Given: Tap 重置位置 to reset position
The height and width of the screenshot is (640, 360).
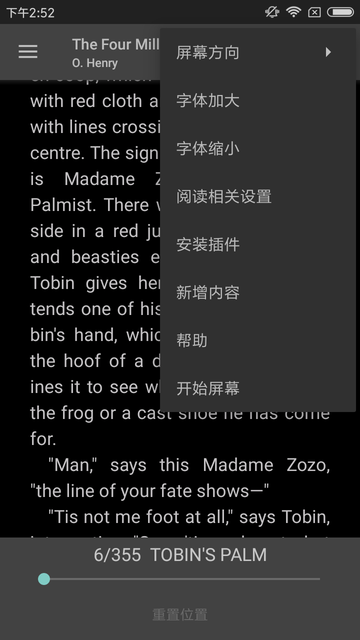Looking at the screenshot, I should (180, 614).
